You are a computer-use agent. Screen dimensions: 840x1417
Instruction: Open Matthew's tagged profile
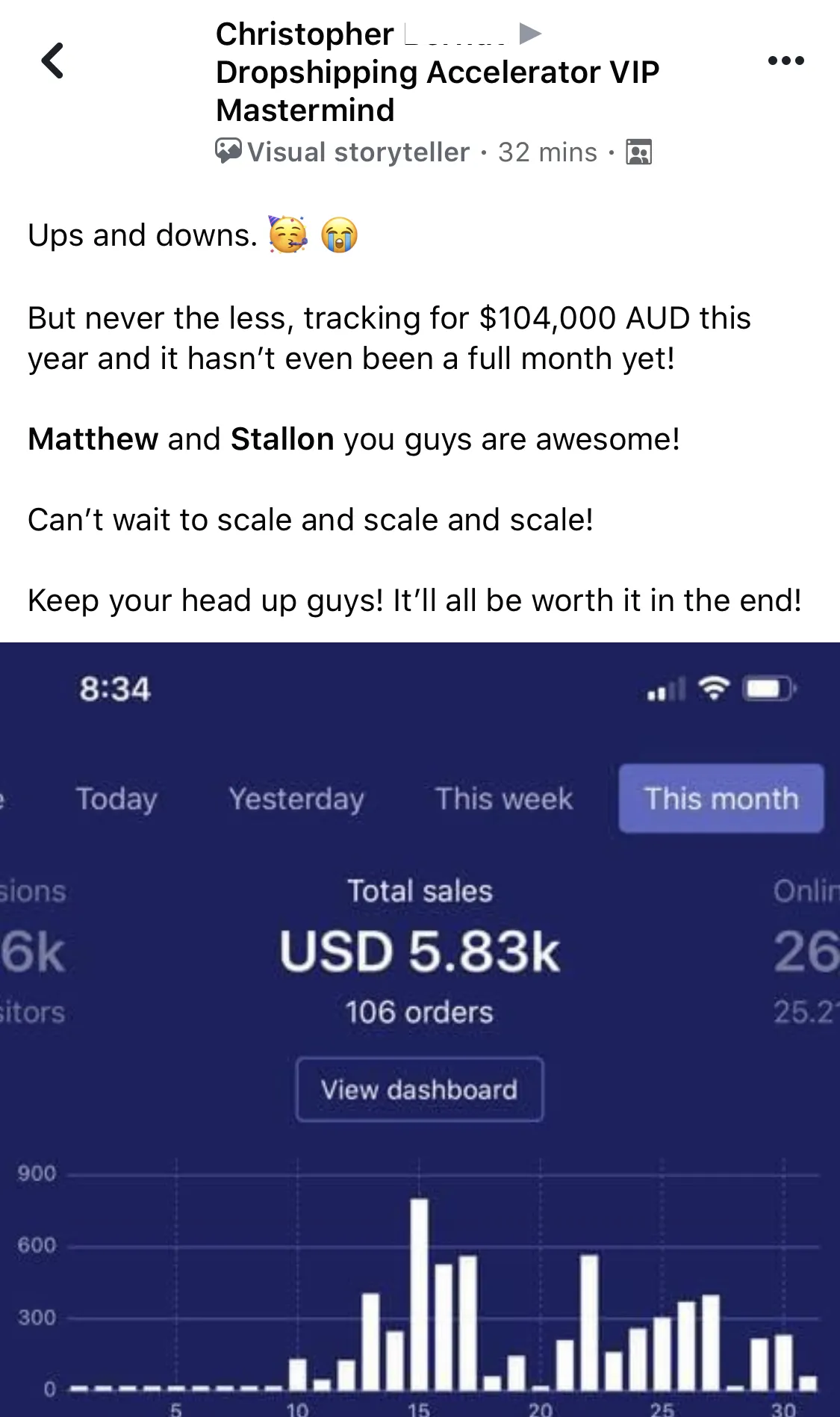point(93,439)
